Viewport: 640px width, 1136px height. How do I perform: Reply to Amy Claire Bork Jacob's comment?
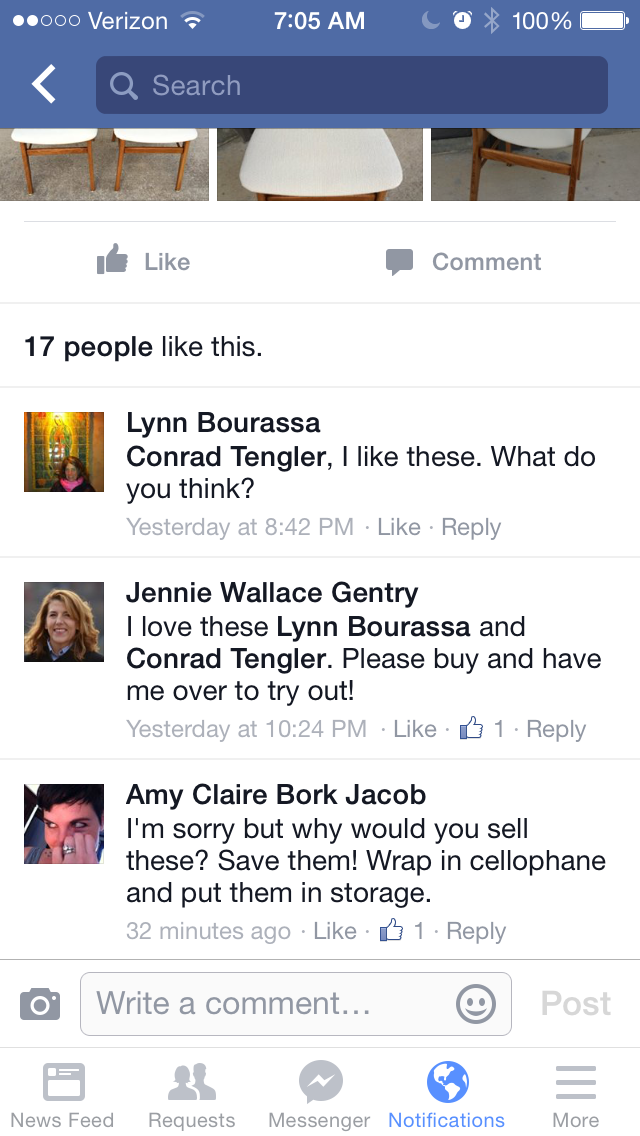475,931
